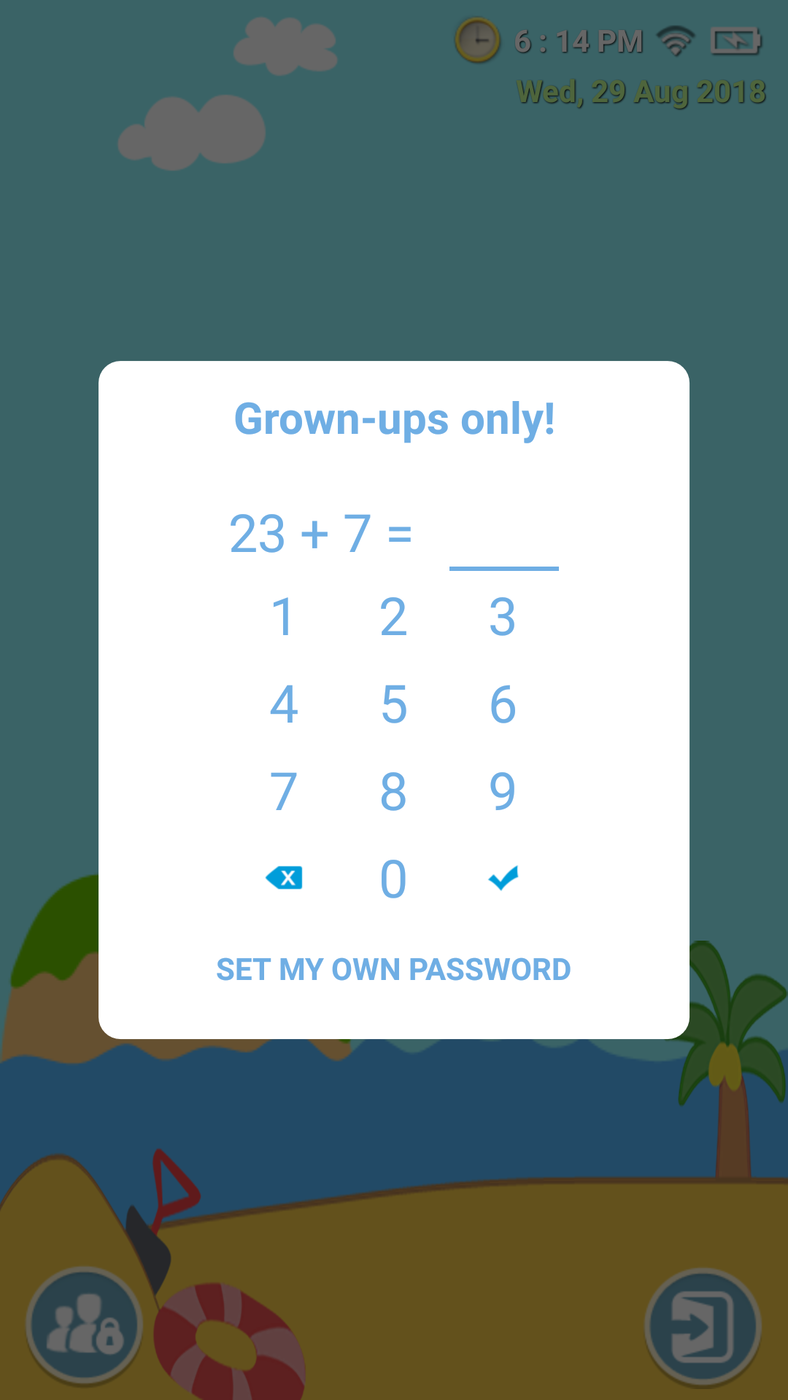This screenshot has height=1400, width=788.
Task: Tap number 2 on the keypad
Action: (x=393, y=617)
